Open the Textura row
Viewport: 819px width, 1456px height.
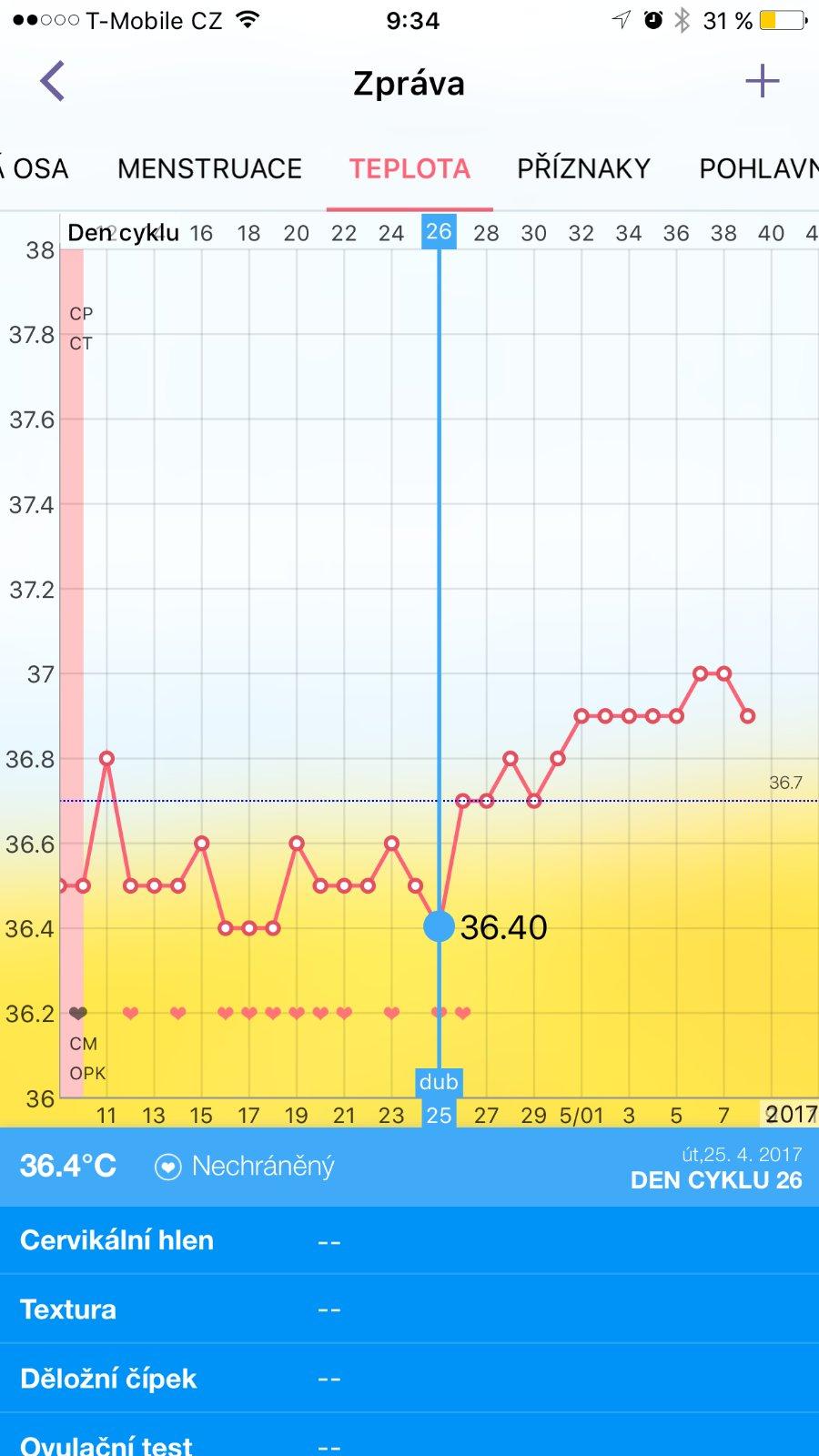click(x=409, y=1309)
